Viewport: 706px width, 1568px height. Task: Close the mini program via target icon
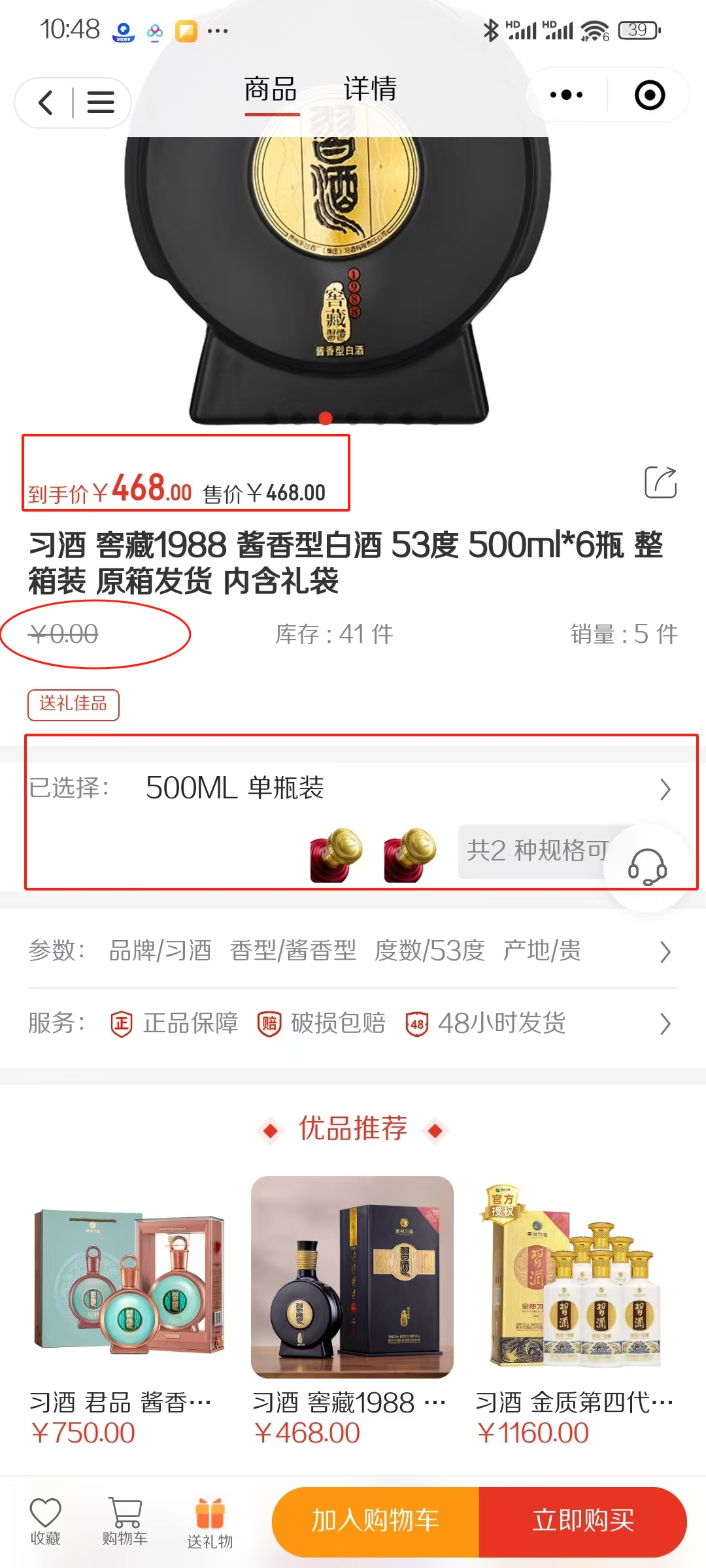tap(649, 95)
